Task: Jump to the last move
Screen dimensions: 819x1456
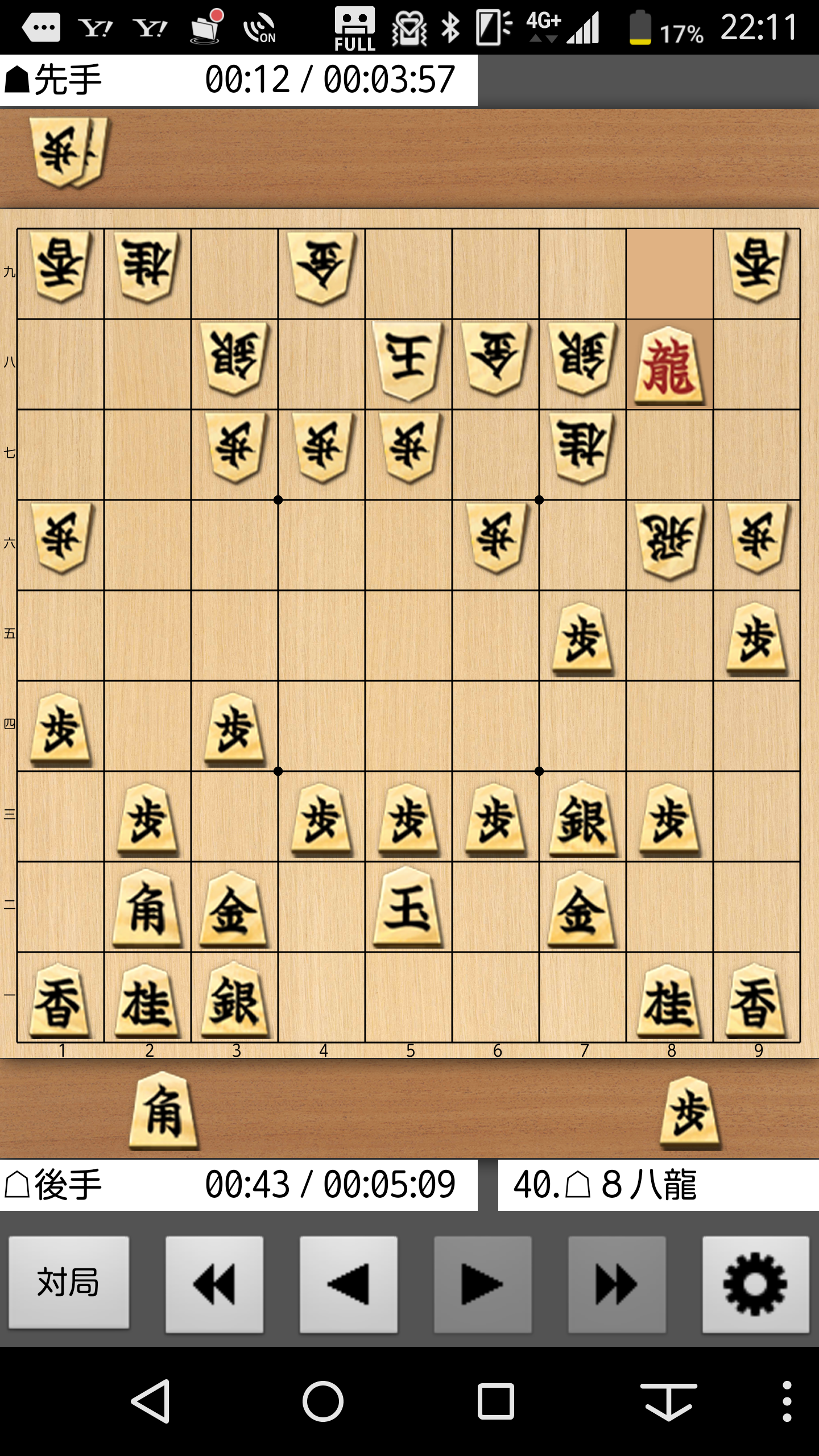Action: pos(617,1284)
